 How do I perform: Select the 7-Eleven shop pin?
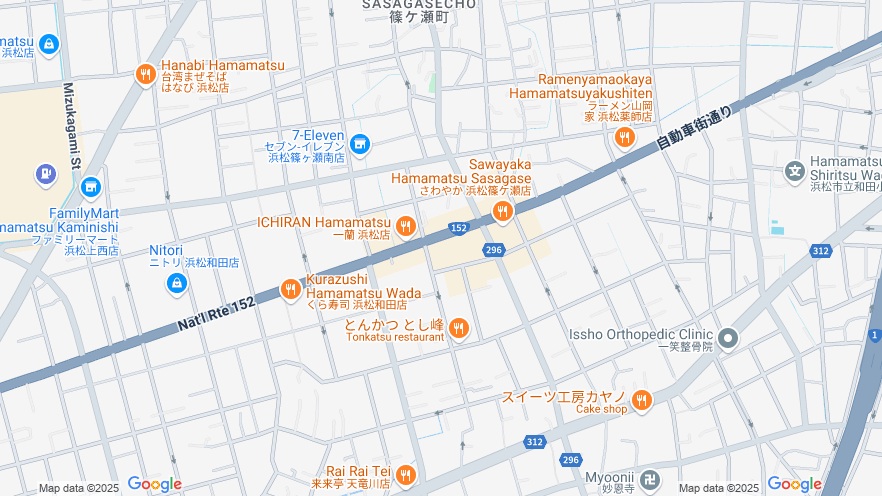click(x=360, y=145)
